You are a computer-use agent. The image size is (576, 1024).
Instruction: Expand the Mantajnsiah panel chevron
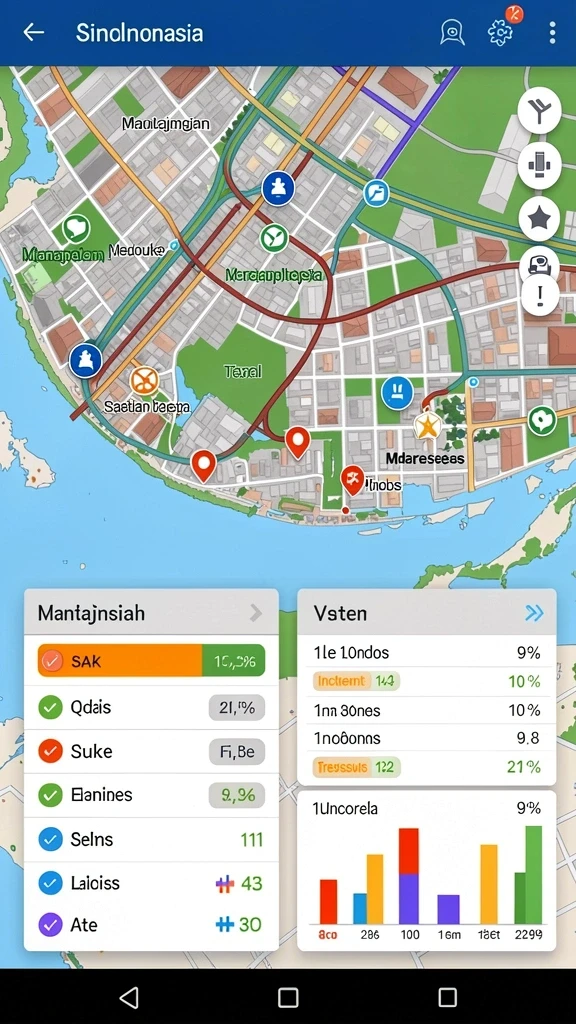click(x=256, y=613)
